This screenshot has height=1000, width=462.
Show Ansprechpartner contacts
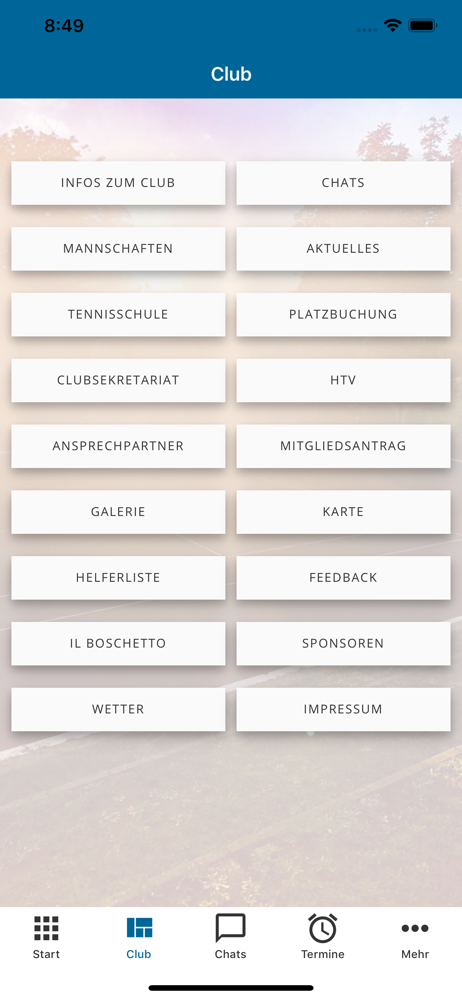click(x=118, y=446)
